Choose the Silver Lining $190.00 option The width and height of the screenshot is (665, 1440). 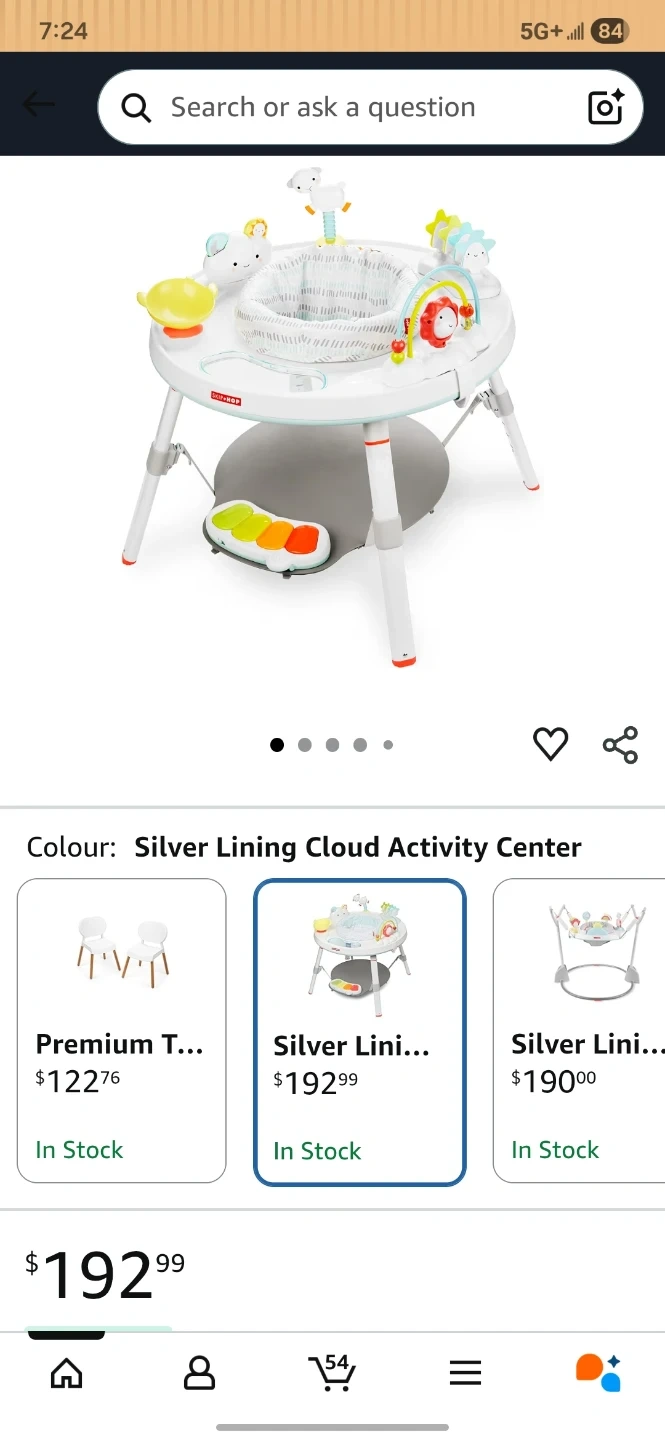[x=580, y=1030]
